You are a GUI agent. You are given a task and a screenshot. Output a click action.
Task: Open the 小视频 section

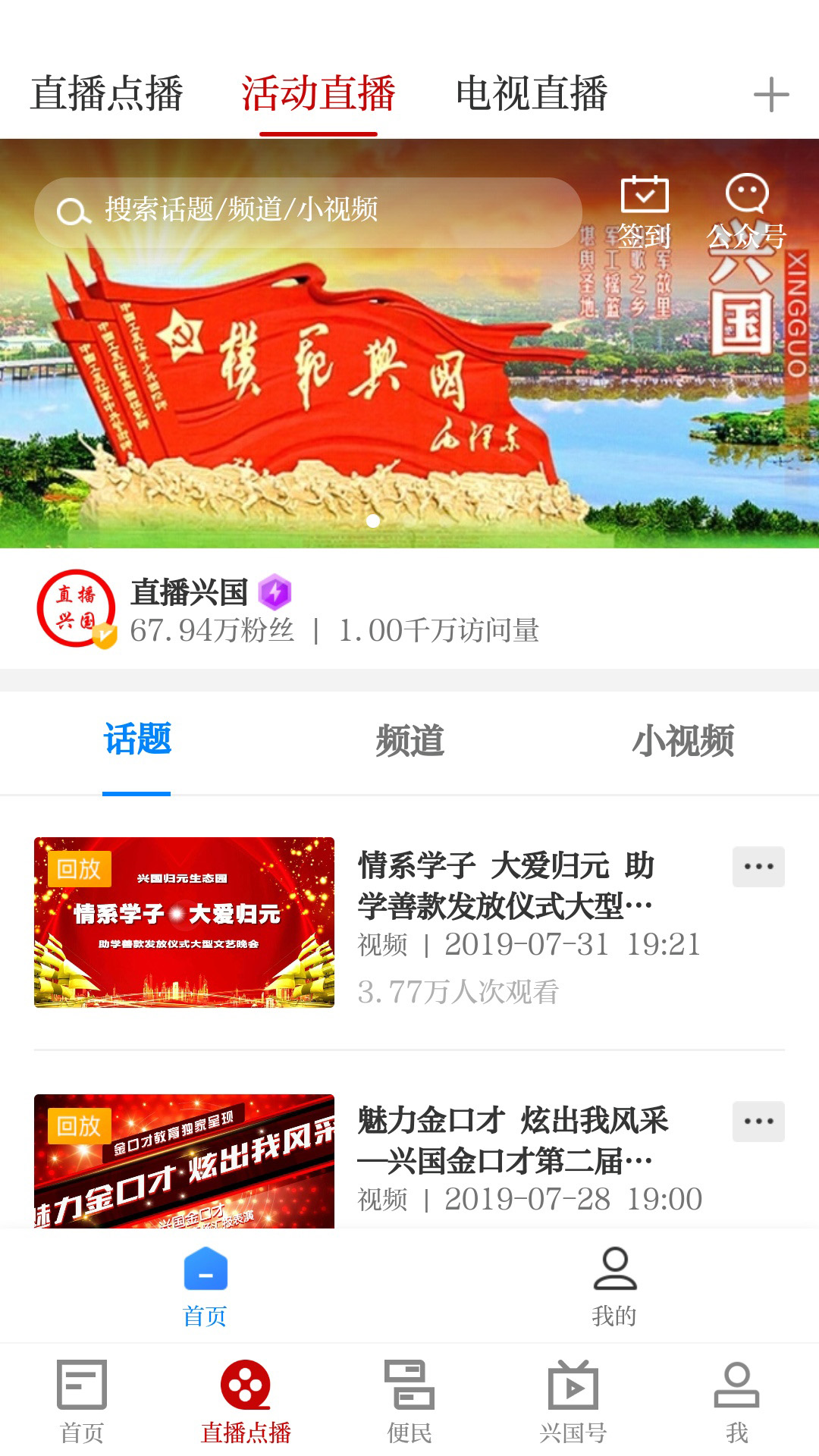point(685,743)
